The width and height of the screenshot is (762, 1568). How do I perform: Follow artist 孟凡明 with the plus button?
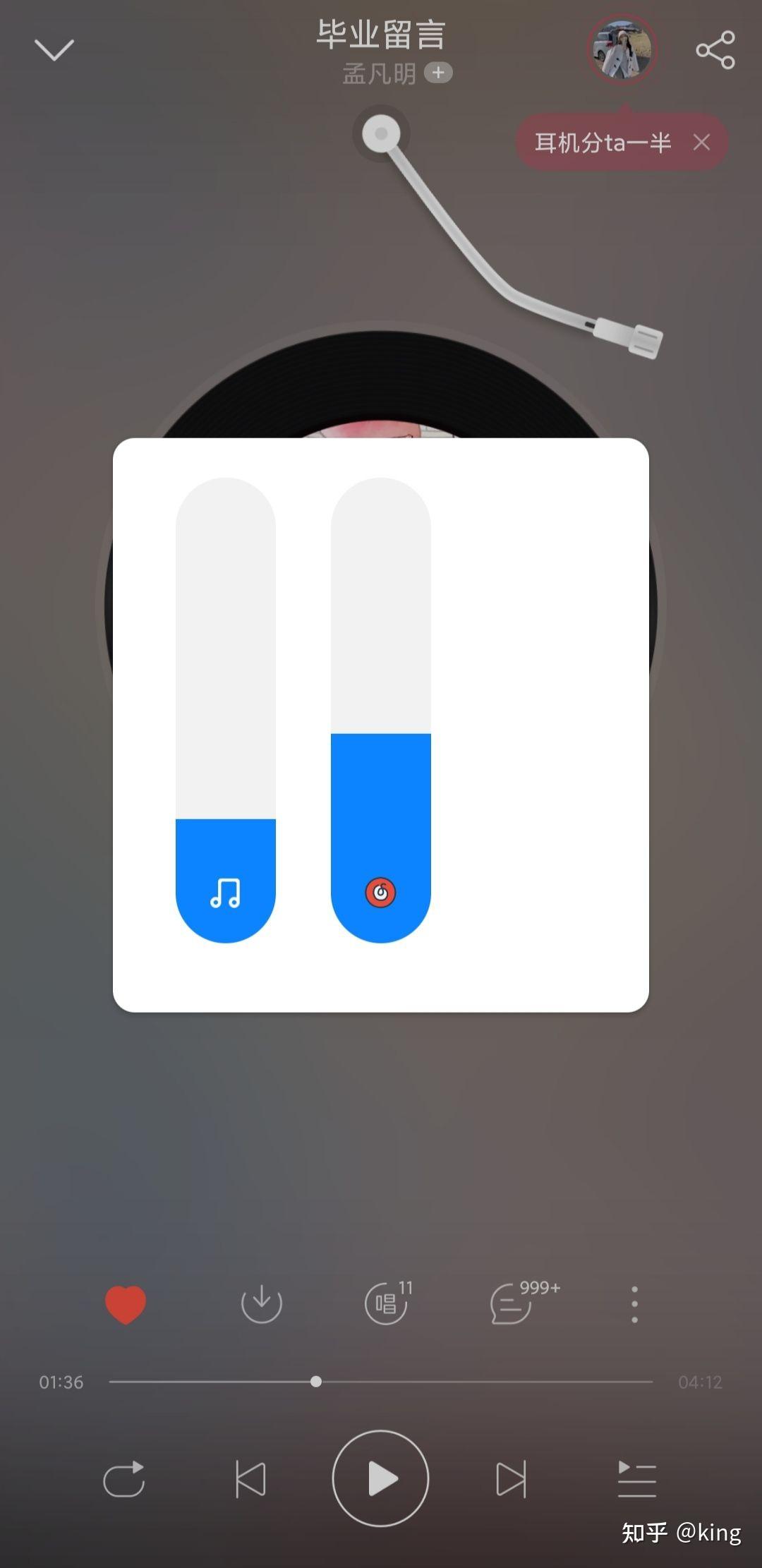[438, 73]
